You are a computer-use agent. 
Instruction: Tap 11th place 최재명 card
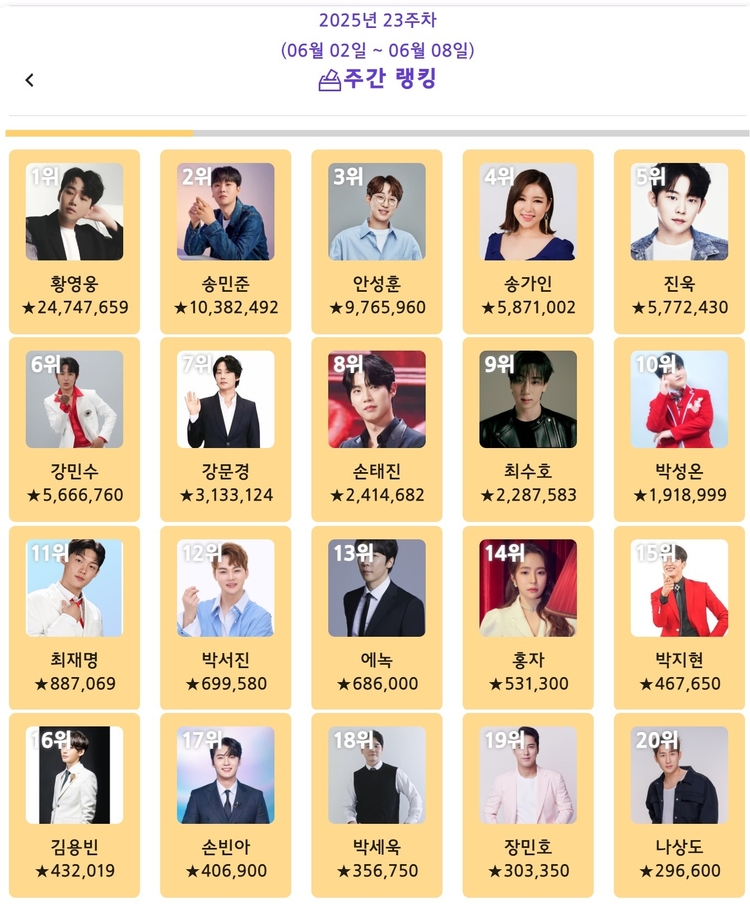pos(74,617)
